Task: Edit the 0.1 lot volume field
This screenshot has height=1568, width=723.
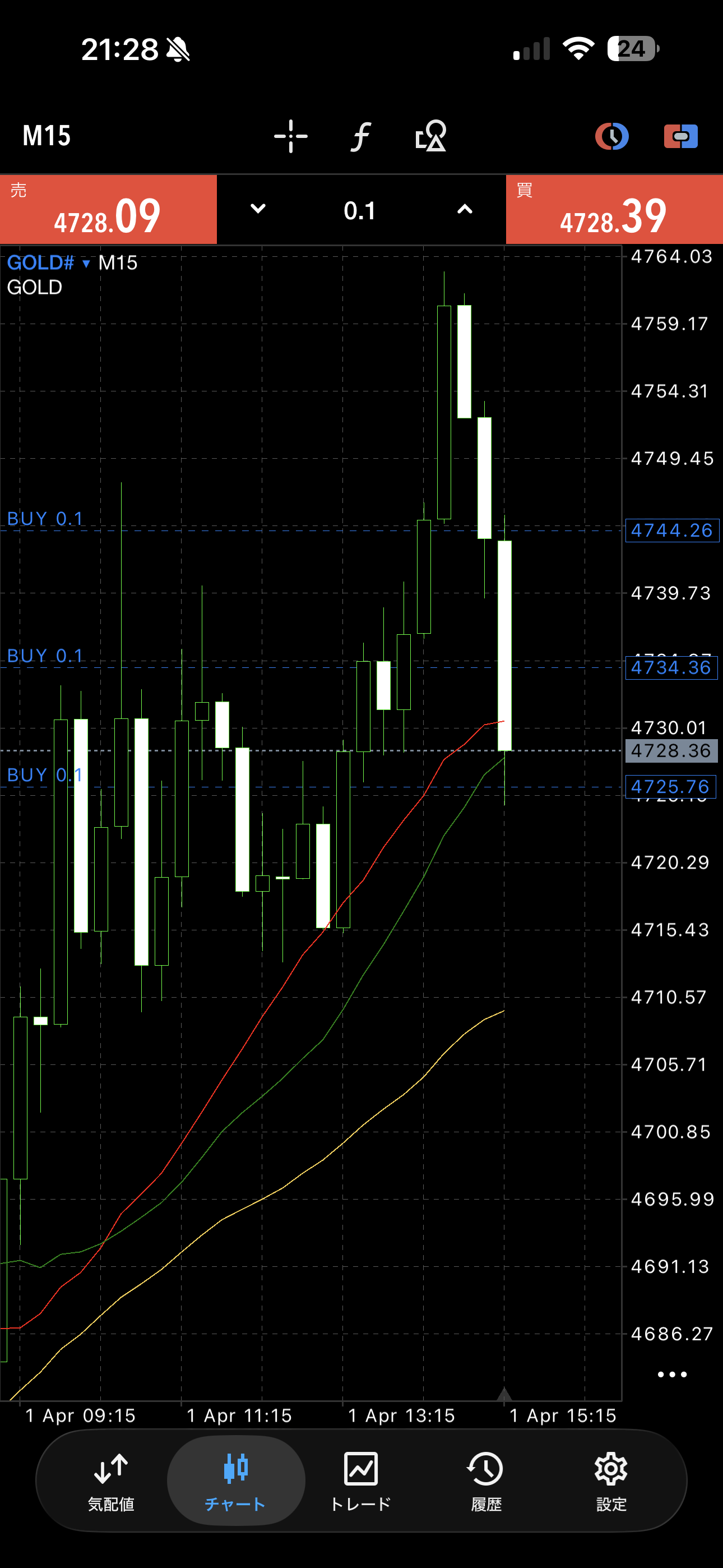Action: pyautogui.click(x=360, y=211)
